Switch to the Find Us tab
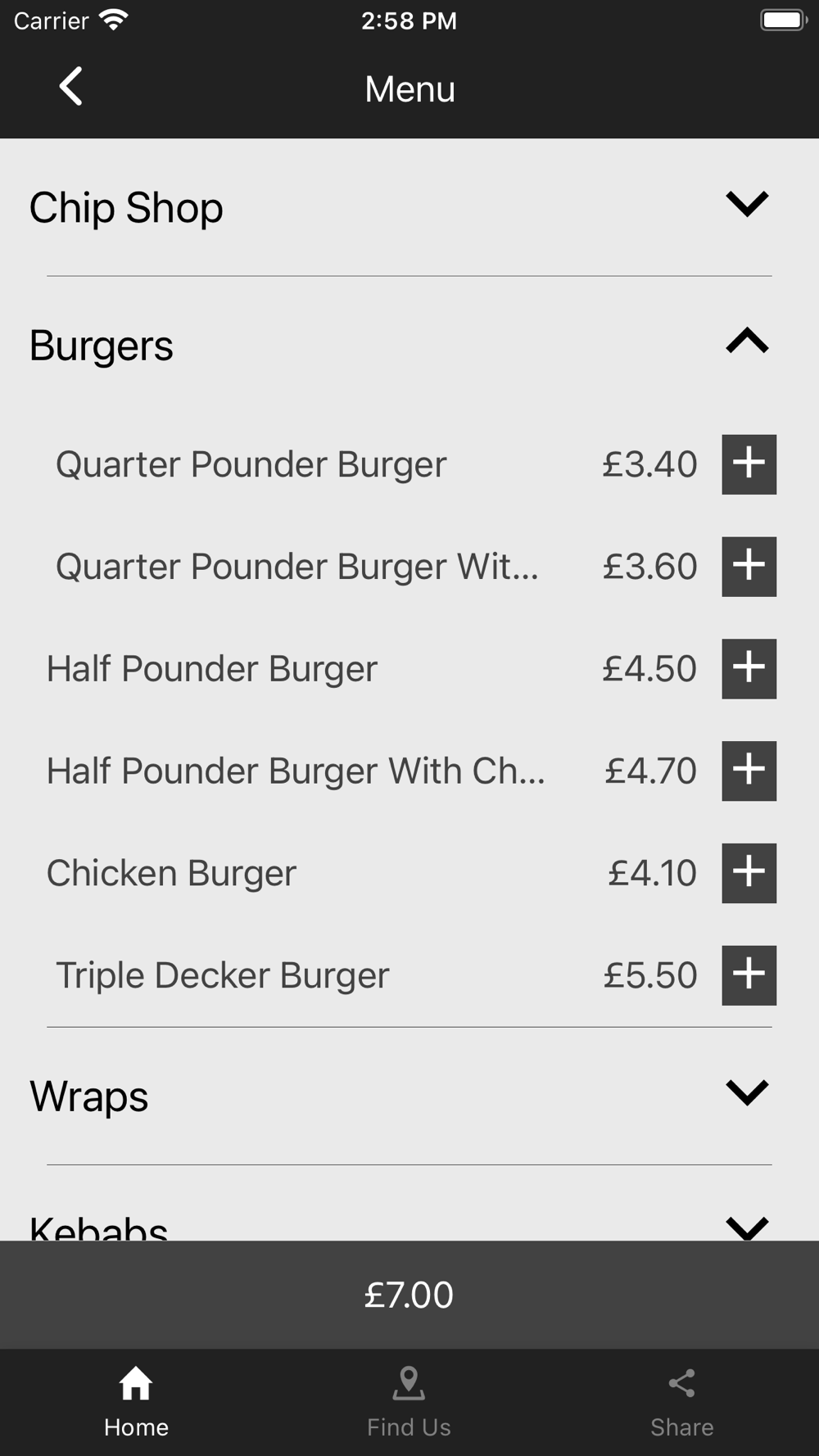Image resolution: width=819 pixels, height=1456 pixels. [409, 1403]
